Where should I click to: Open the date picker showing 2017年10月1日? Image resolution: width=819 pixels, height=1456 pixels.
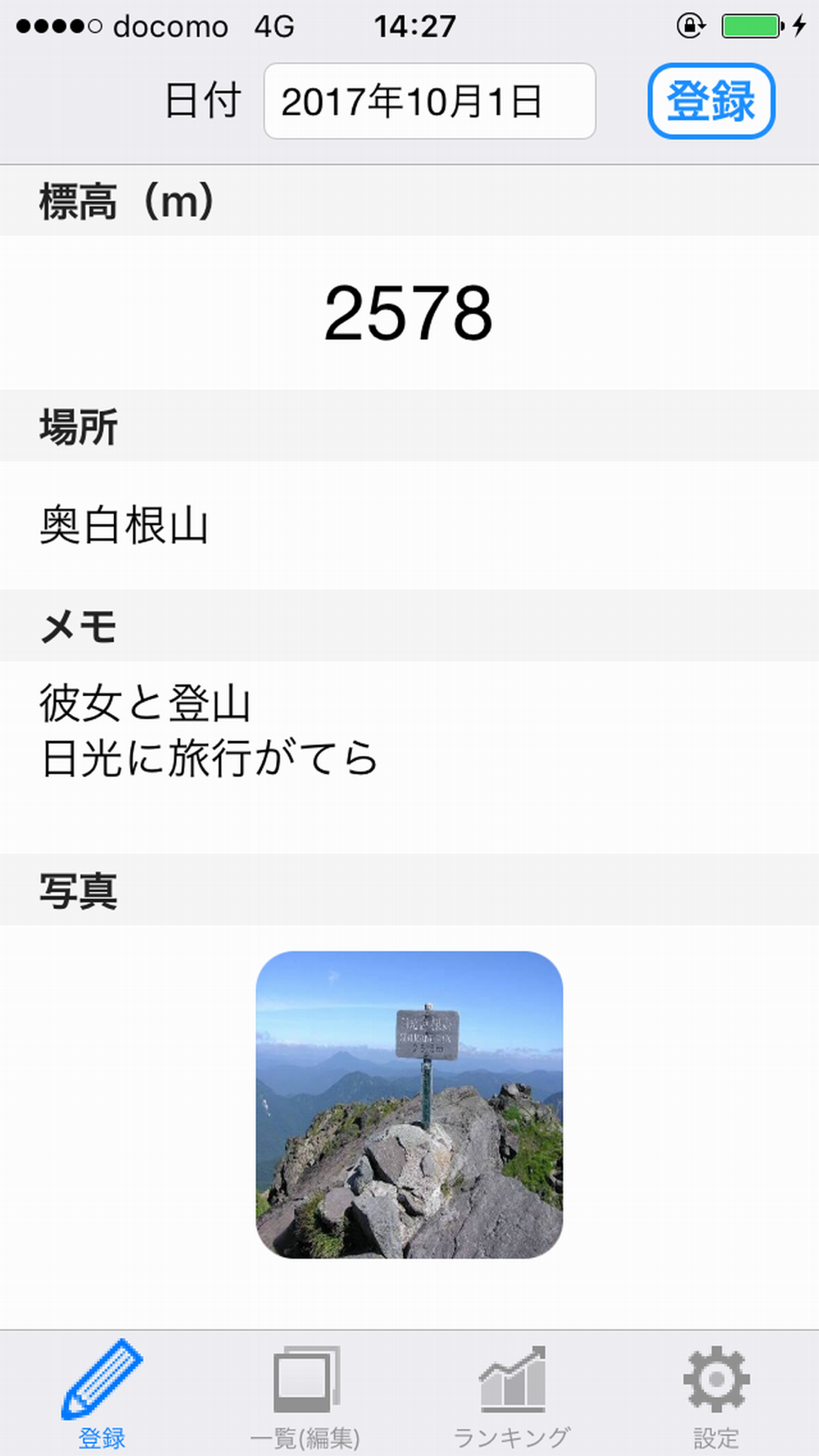pos(429,102)
